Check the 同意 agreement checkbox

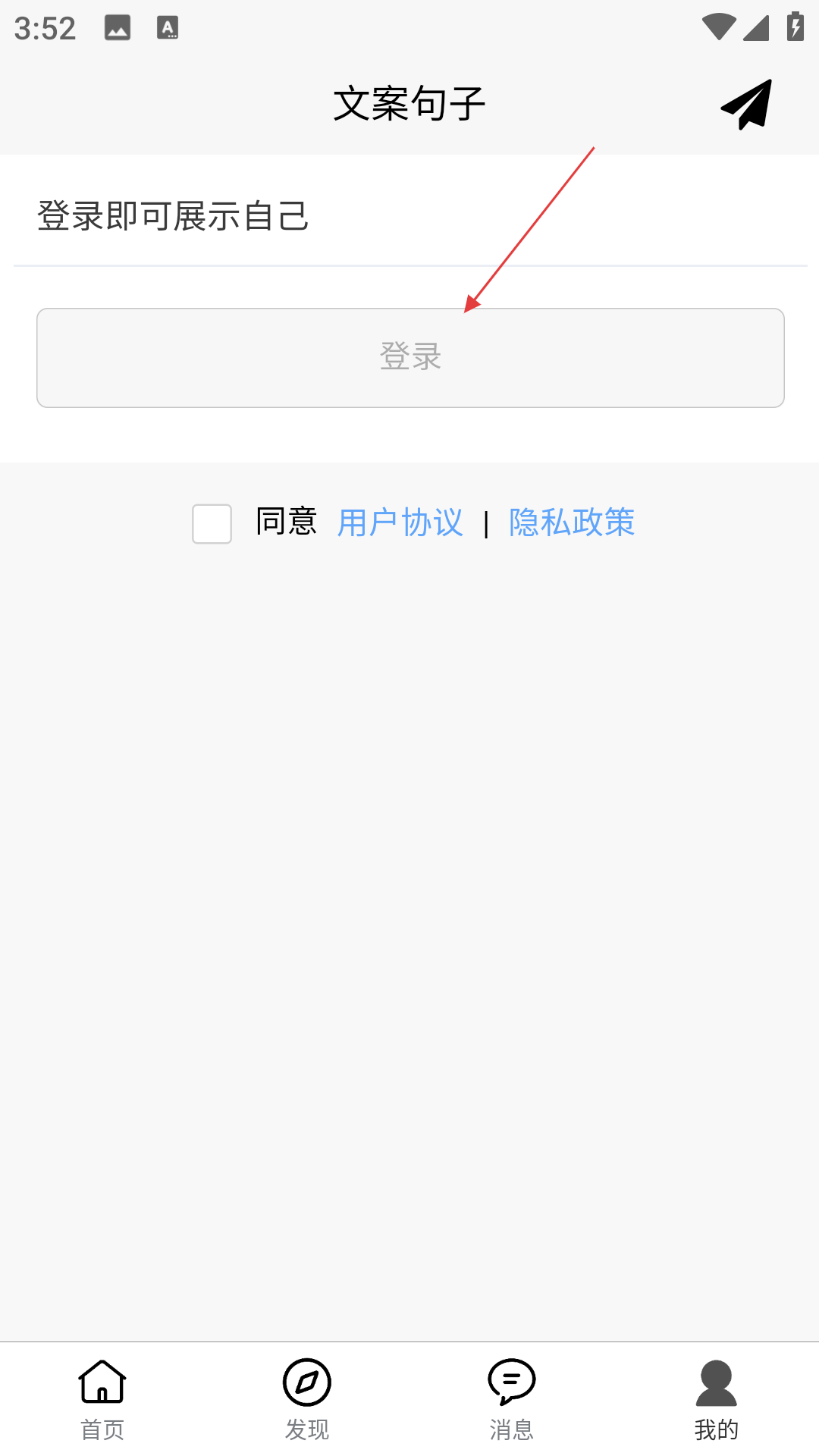click(x=212, y=524)
